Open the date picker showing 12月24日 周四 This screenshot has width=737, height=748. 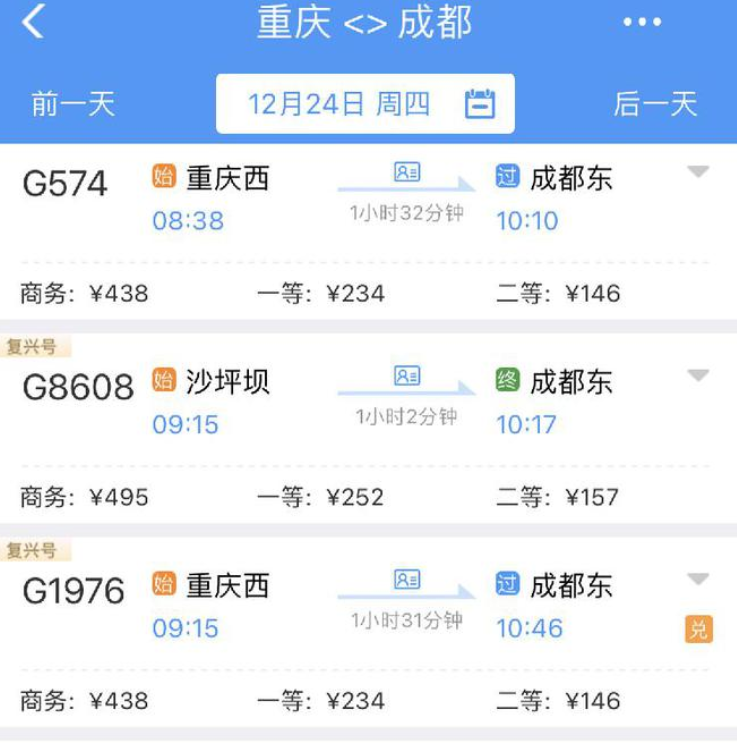pyautogui.click(x=366, y=104)
